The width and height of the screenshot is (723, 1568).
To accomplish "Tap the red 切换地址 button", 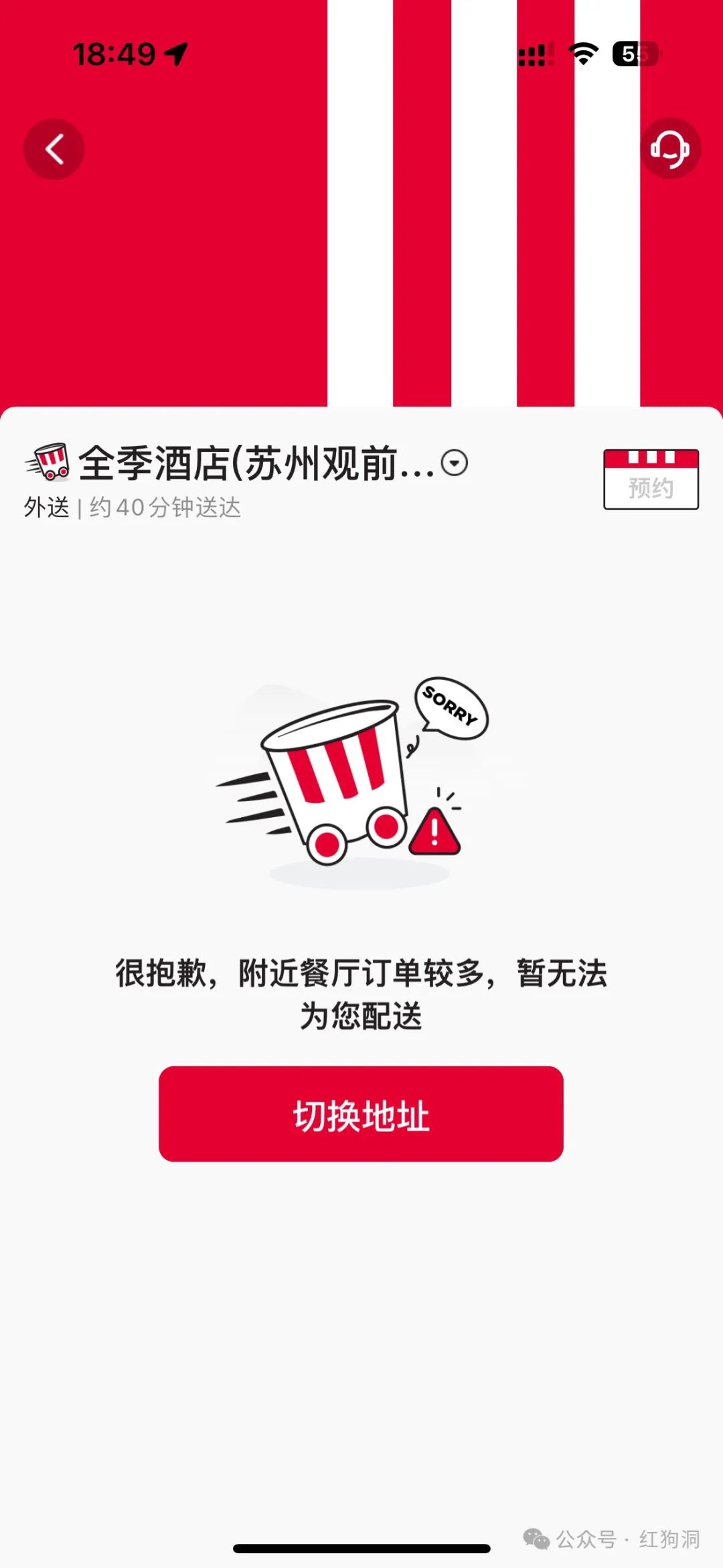I will pos(361,1114).
